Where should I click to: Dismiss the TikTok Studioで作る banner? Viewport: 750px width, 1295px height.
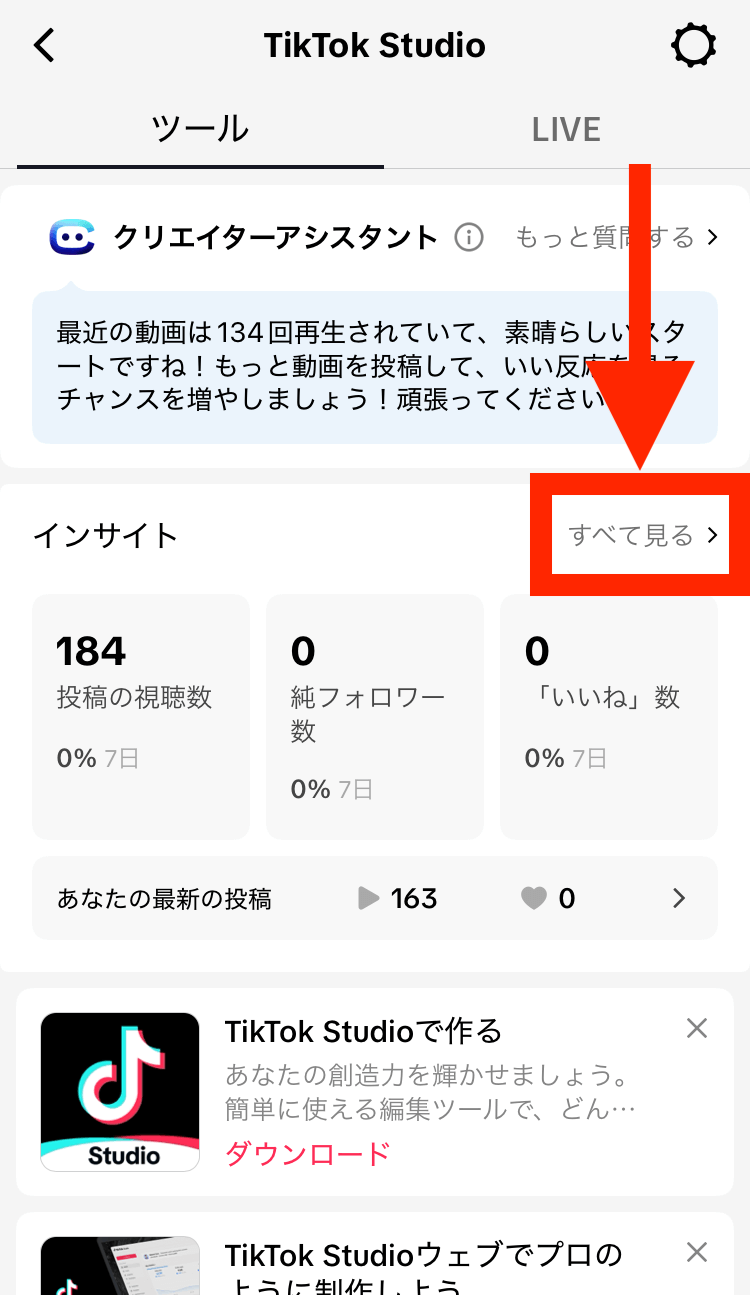[x=696, y=1028]
